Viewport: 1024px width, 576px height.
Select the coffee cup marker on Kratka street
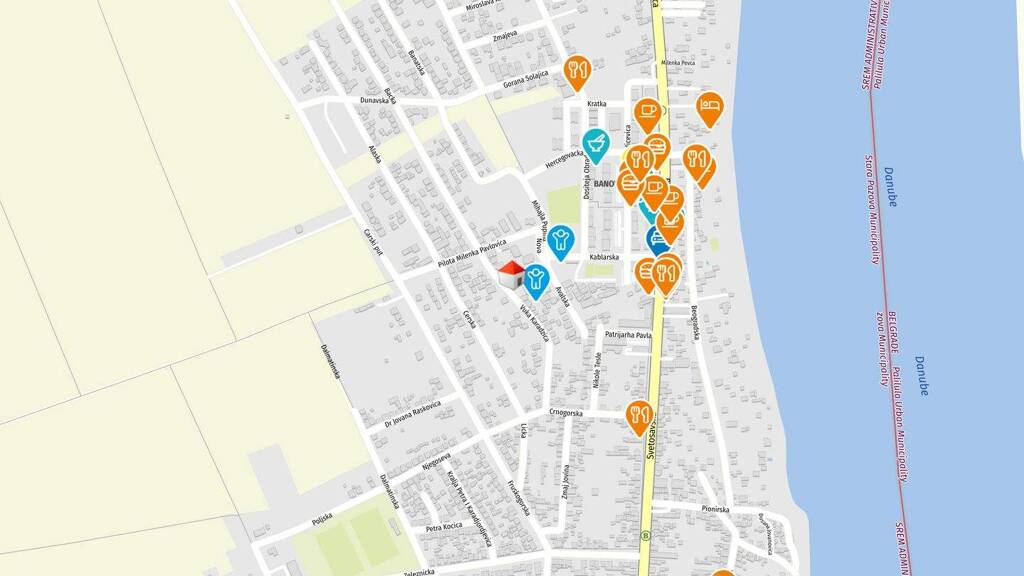[647, 114]
